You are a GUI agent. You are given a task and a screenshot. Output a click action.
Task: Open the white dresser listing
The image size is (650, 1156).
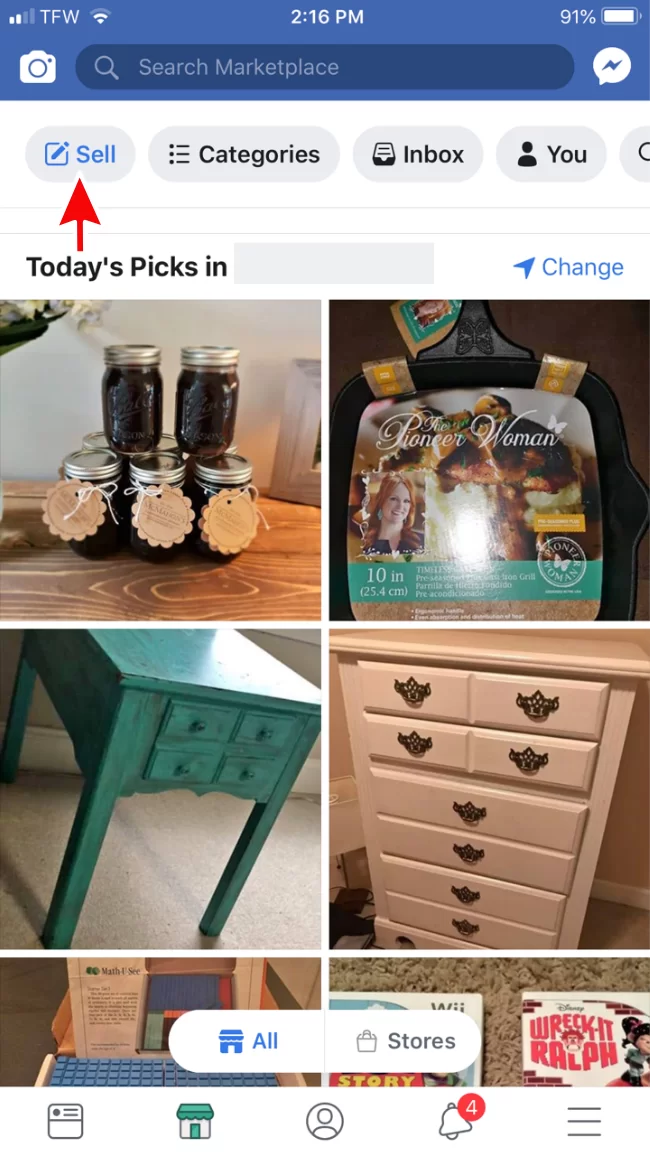click(x=489, y=788)
